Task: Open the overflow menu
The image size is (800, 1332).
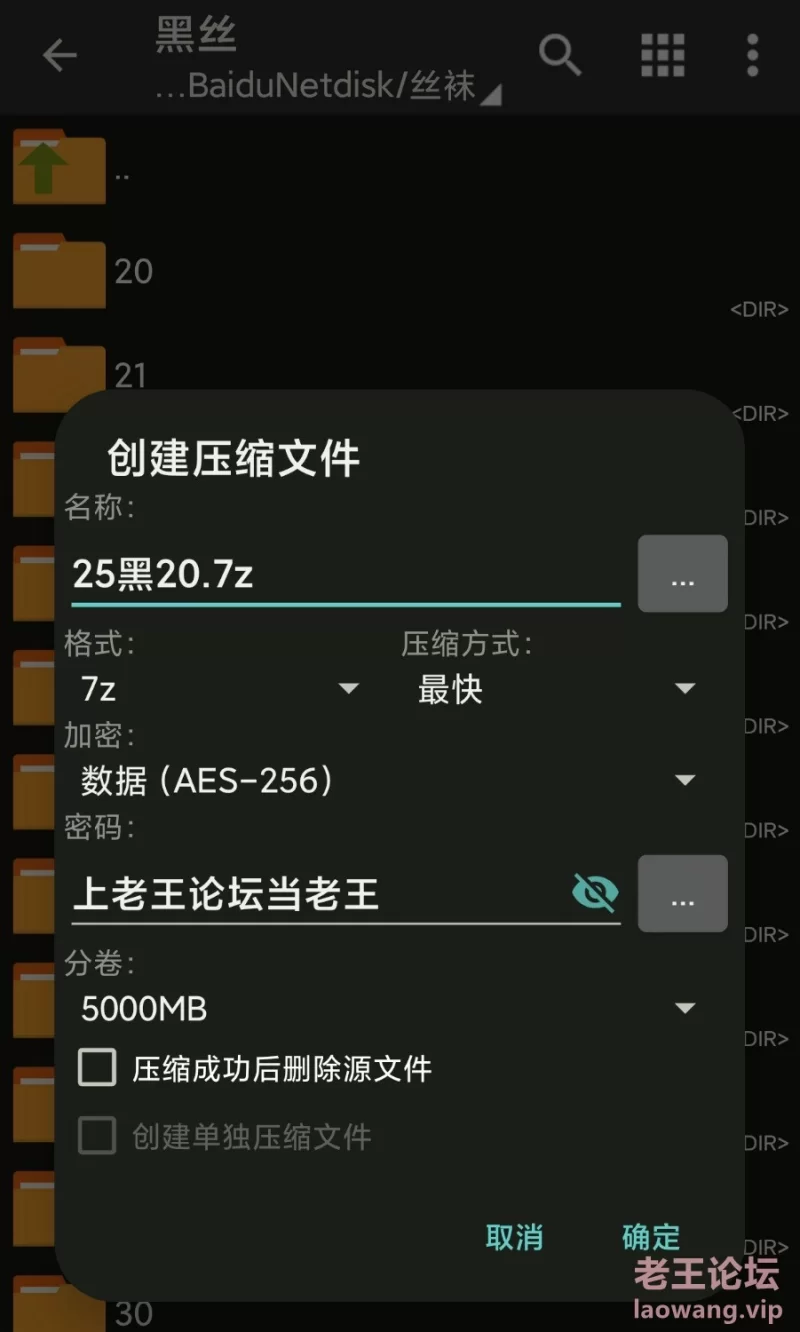Action: click(752, 55)
